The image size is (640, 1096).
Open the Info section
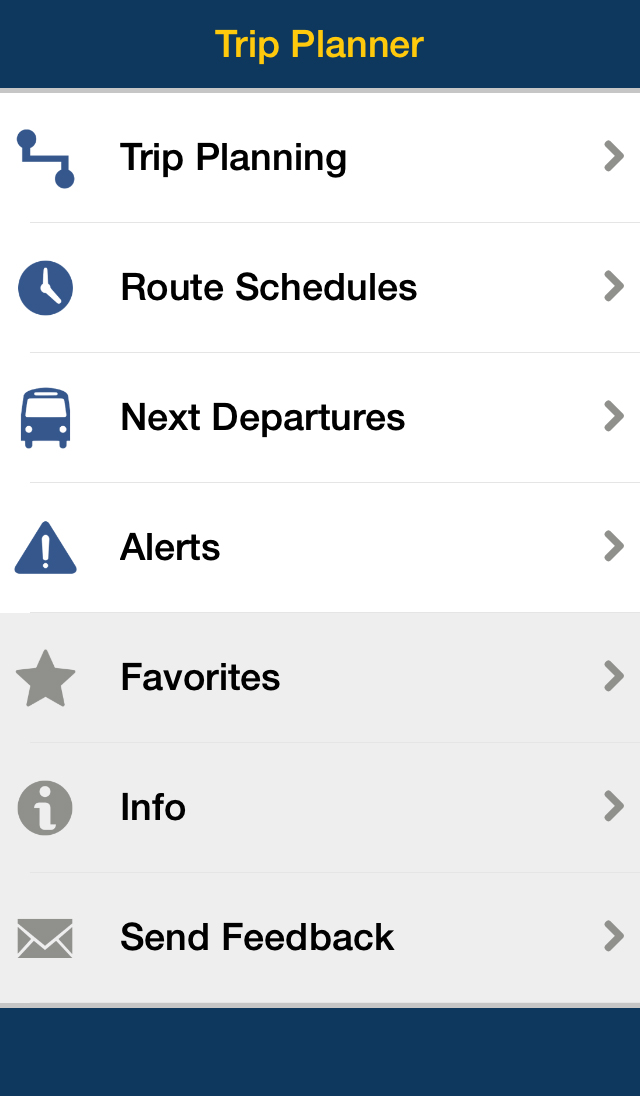[153, 808]
